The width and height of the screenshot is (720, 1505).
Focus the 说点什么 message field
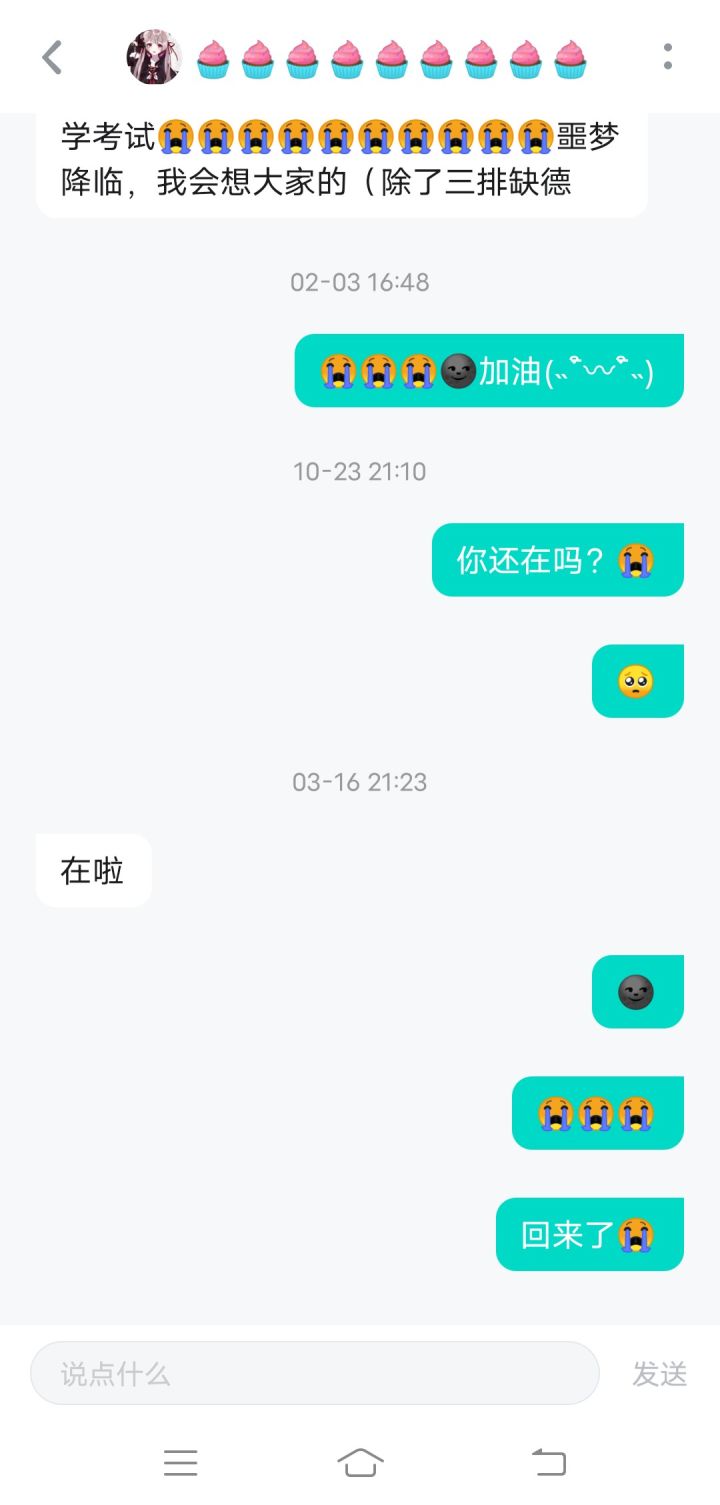coord(314,1373)
